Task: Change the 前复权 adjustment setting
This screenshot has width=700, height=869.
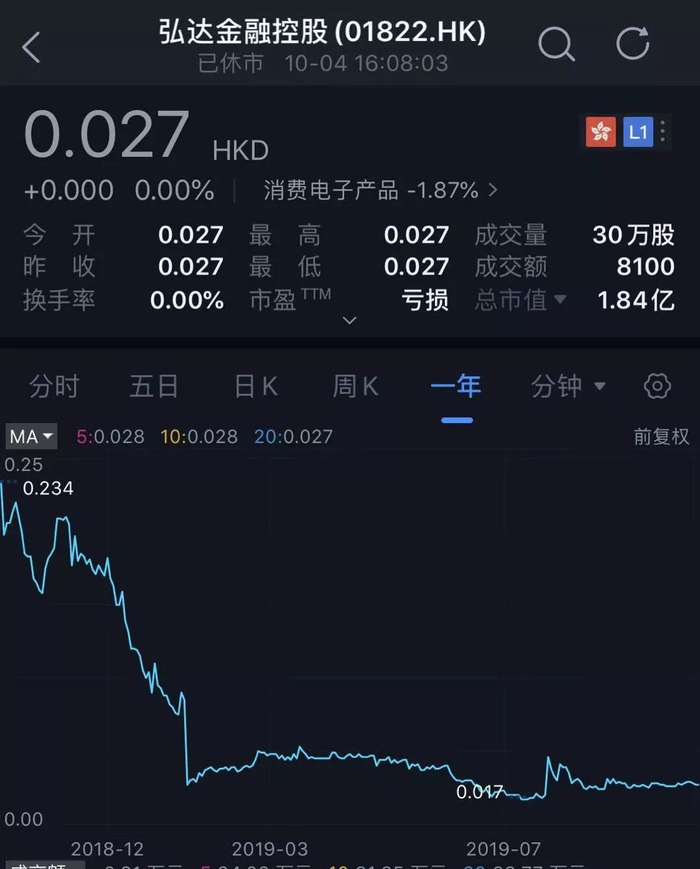Action: [661, 437]
